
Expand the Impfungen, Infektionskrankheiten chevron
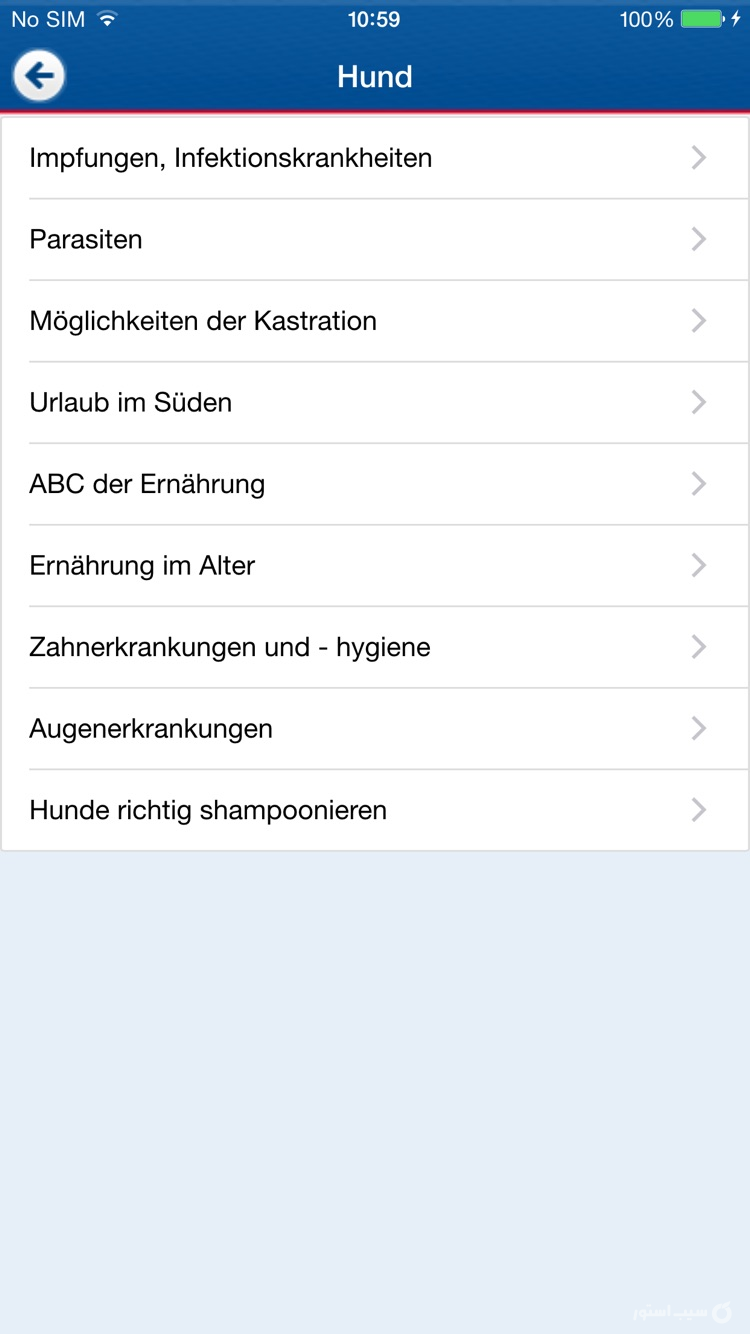[x=698, y=157]
